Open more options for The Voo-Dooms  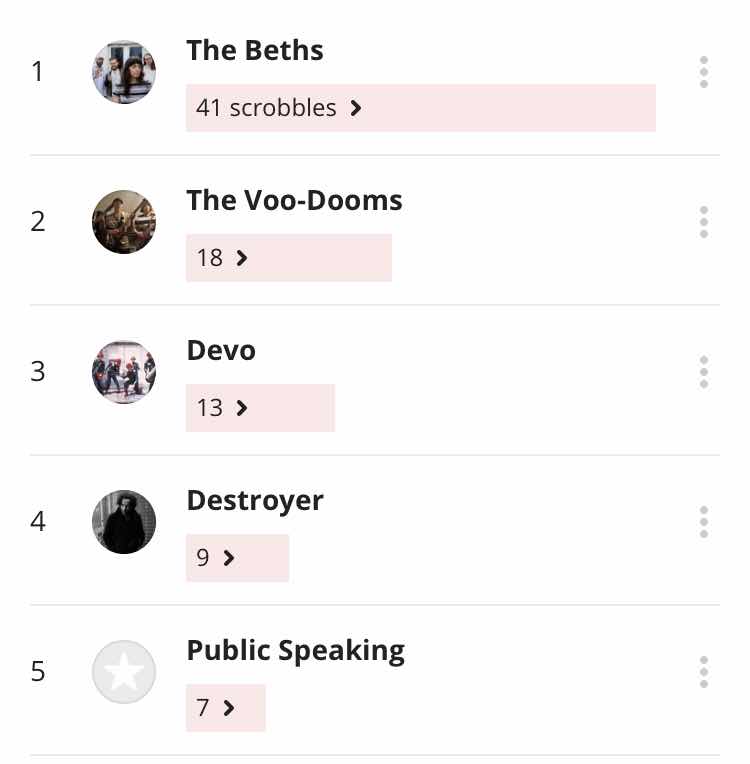point(704,222)
